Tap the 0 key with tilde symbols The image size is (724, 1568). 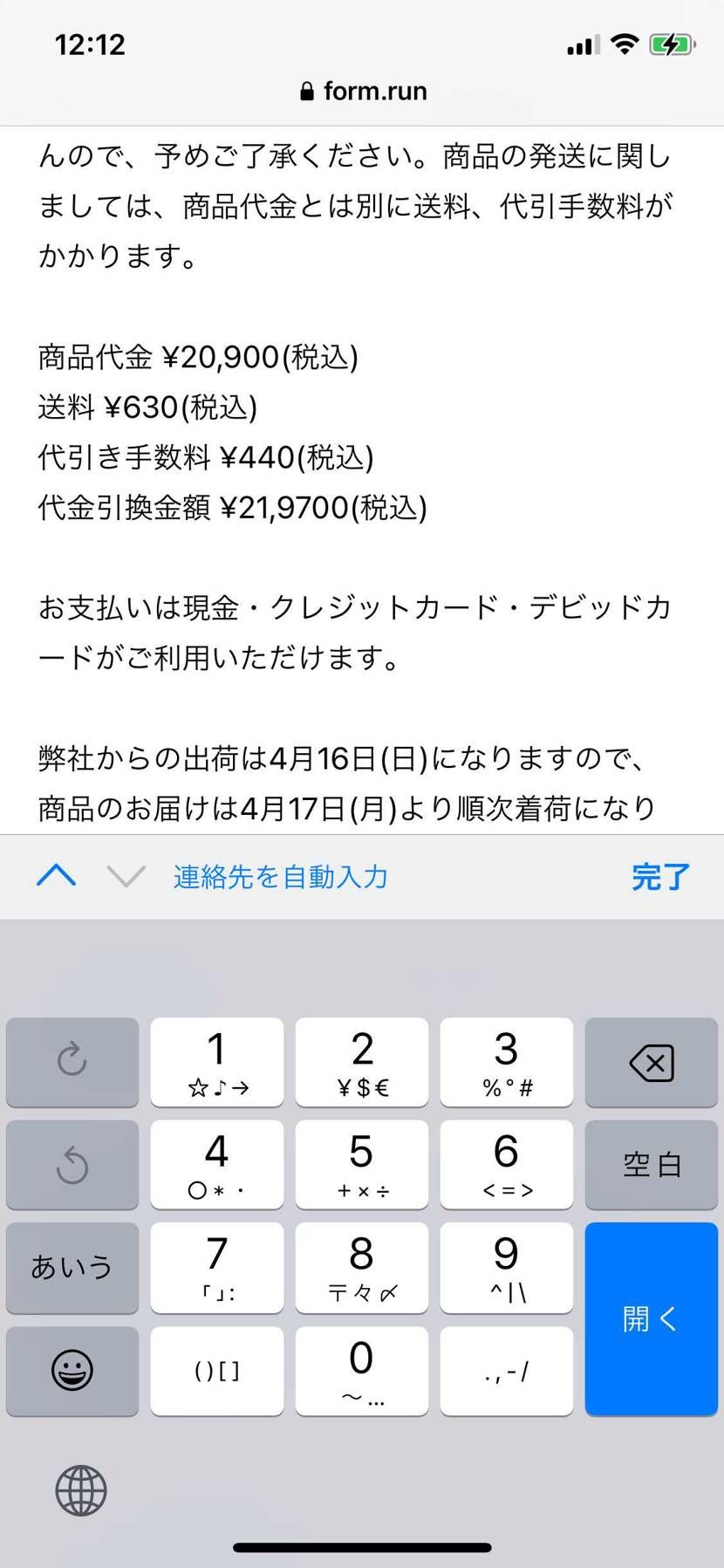[362, 1371]
